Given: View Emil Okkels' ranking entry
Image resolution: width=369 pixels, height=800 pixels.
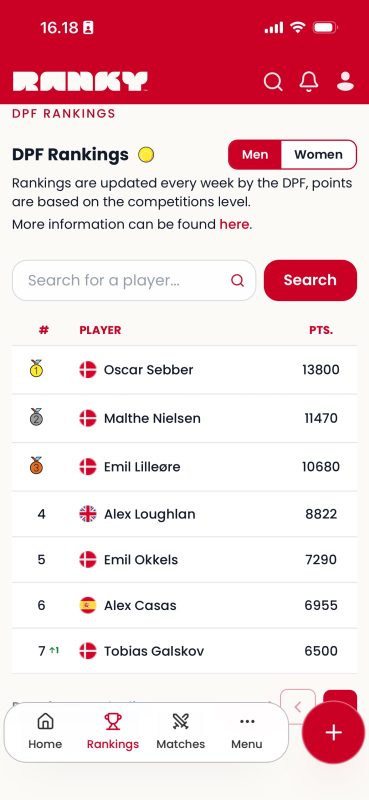Looking at the screenshot, I should point(184,560).
